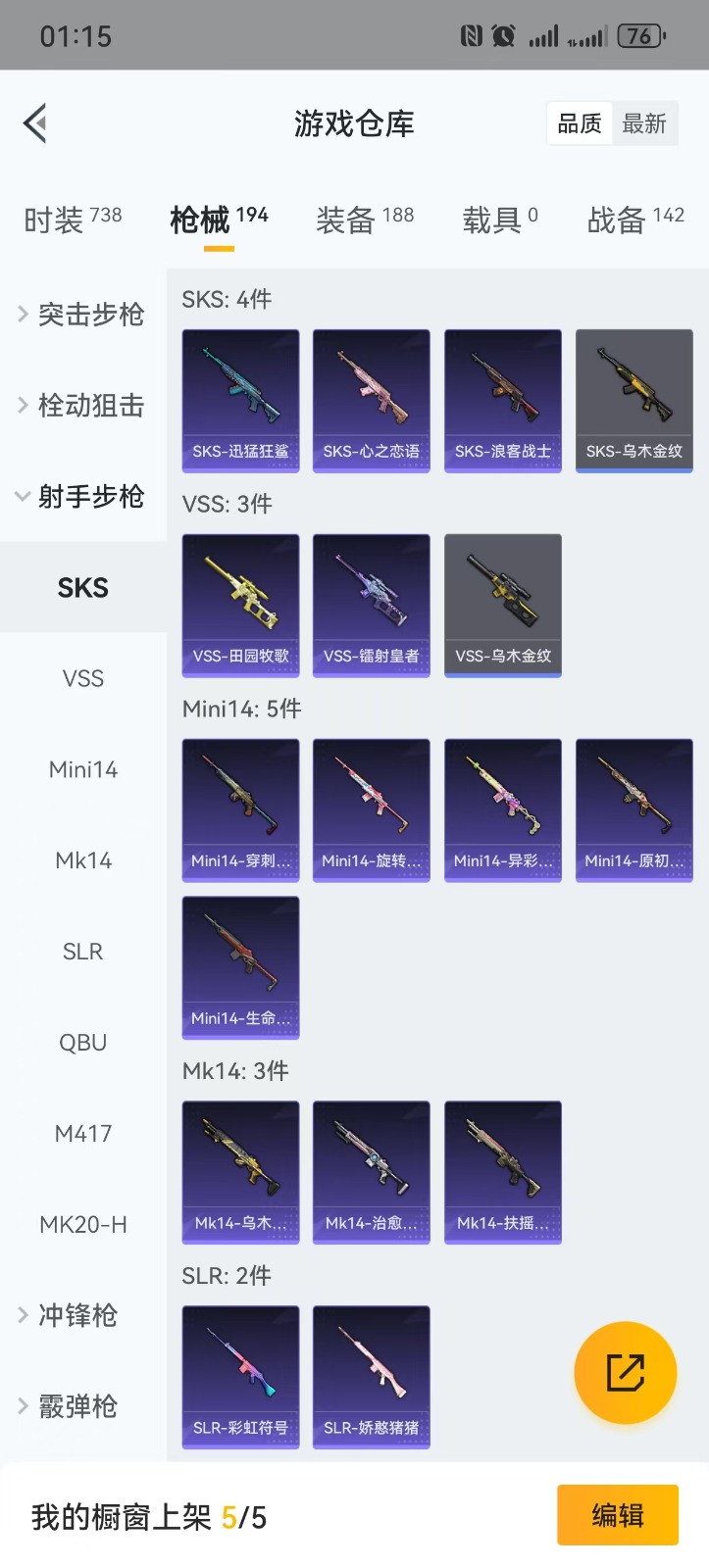The width and height of the screenshot is (709, 1568).
Task: Open the 载具 tab
Action: click(499, 220)
